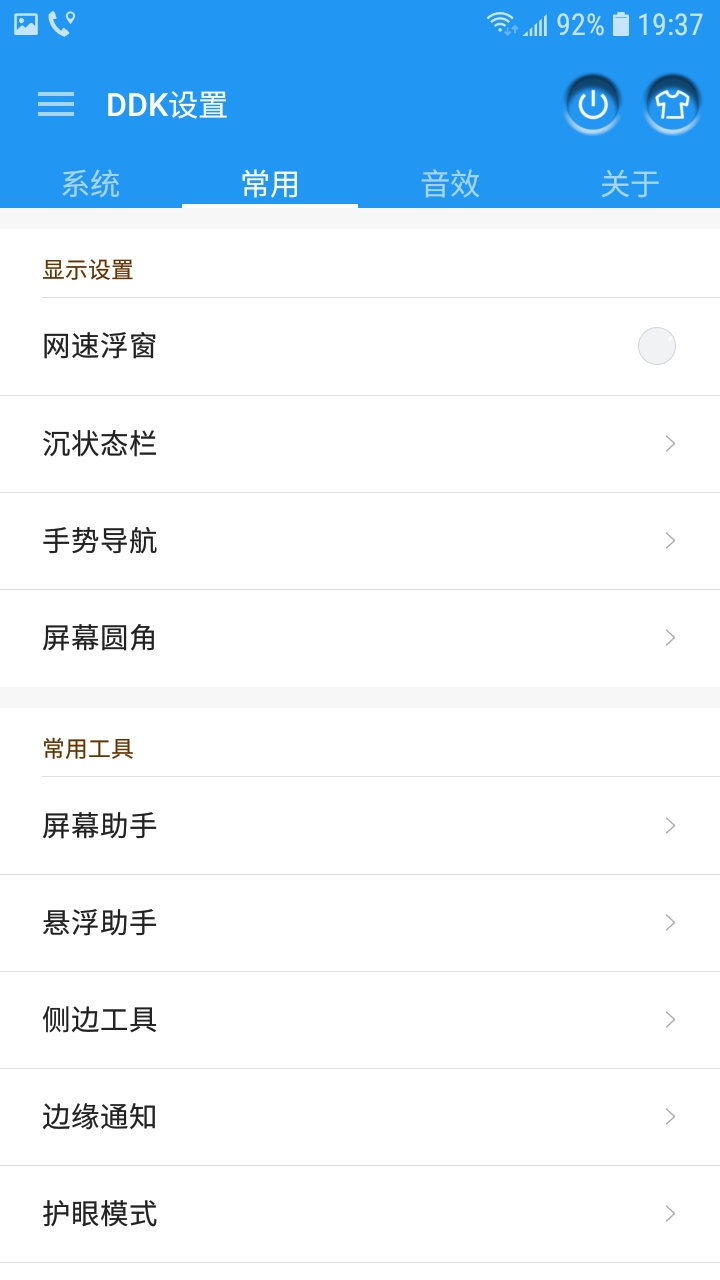
Task: Switch to the 系统 tab
Action: (x=90, y=184)
